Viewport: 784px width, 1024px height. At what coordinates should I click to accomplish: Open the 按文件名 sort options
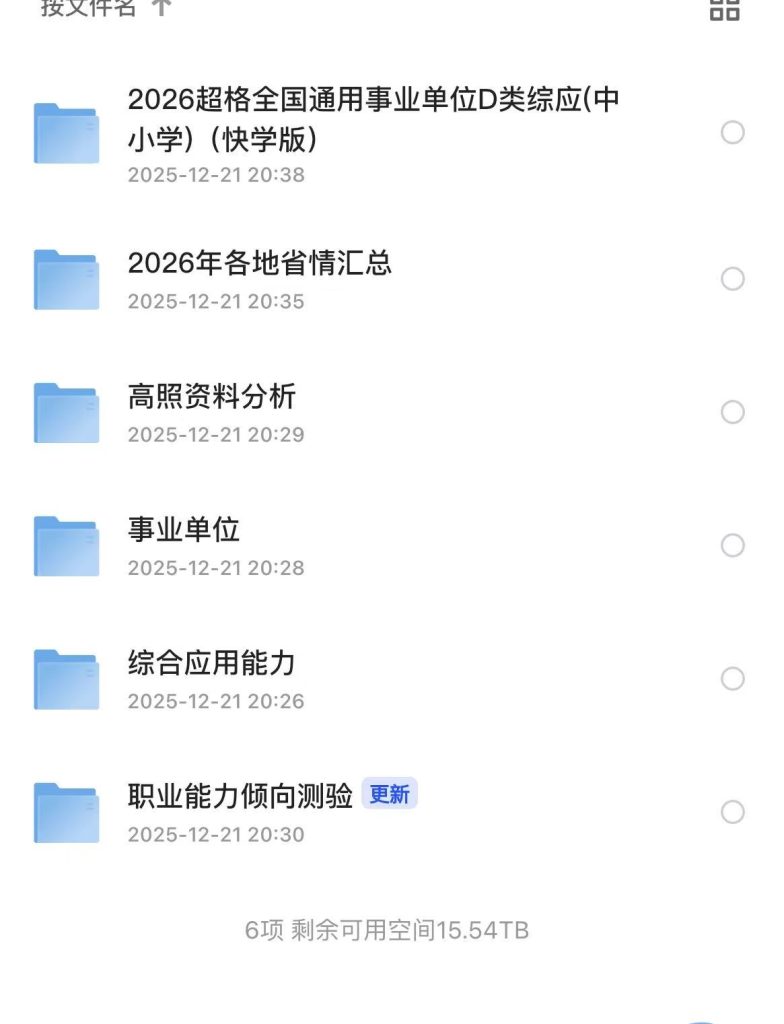(90, 10)
